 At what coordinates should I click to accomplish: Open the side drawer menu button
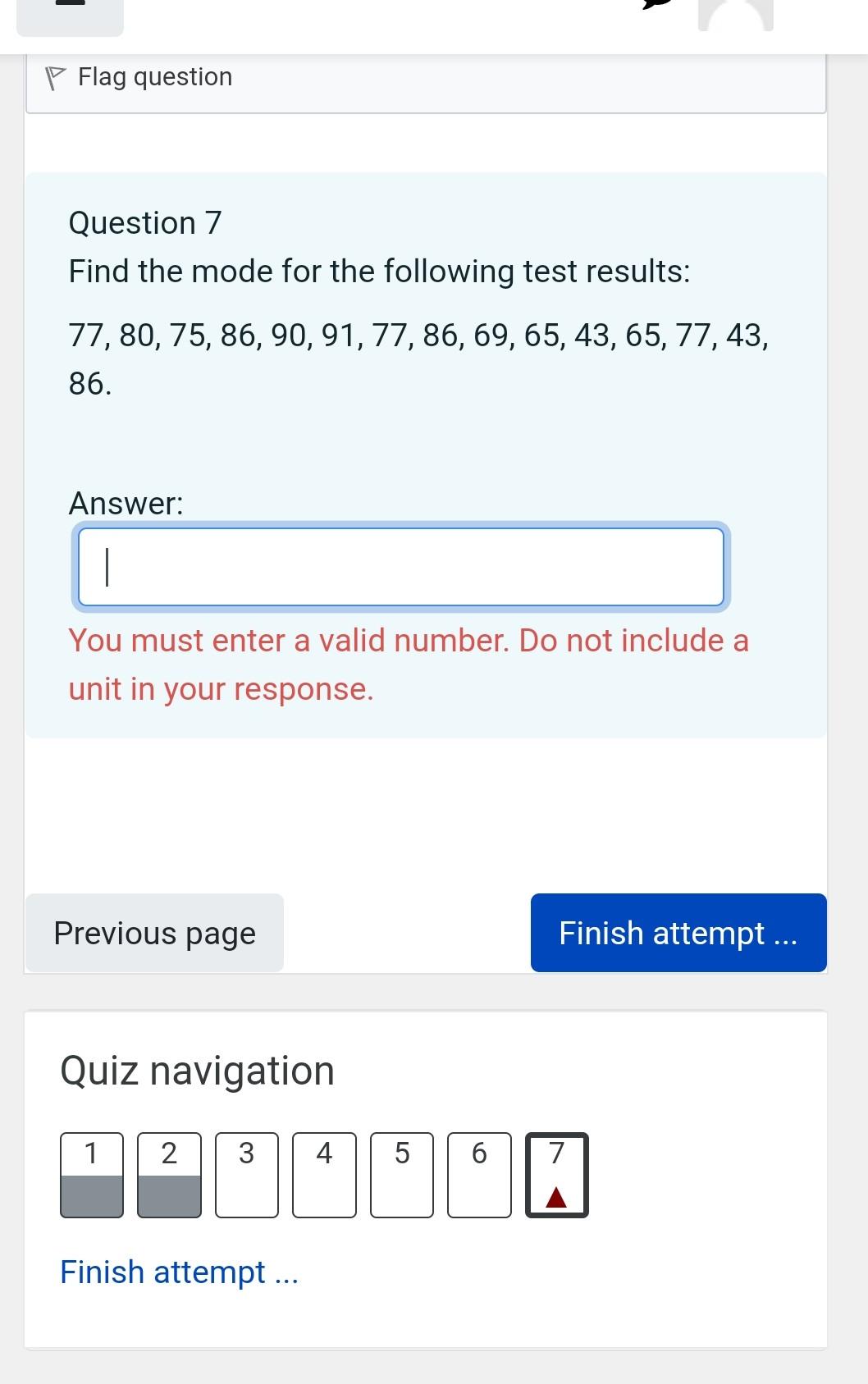70,16
